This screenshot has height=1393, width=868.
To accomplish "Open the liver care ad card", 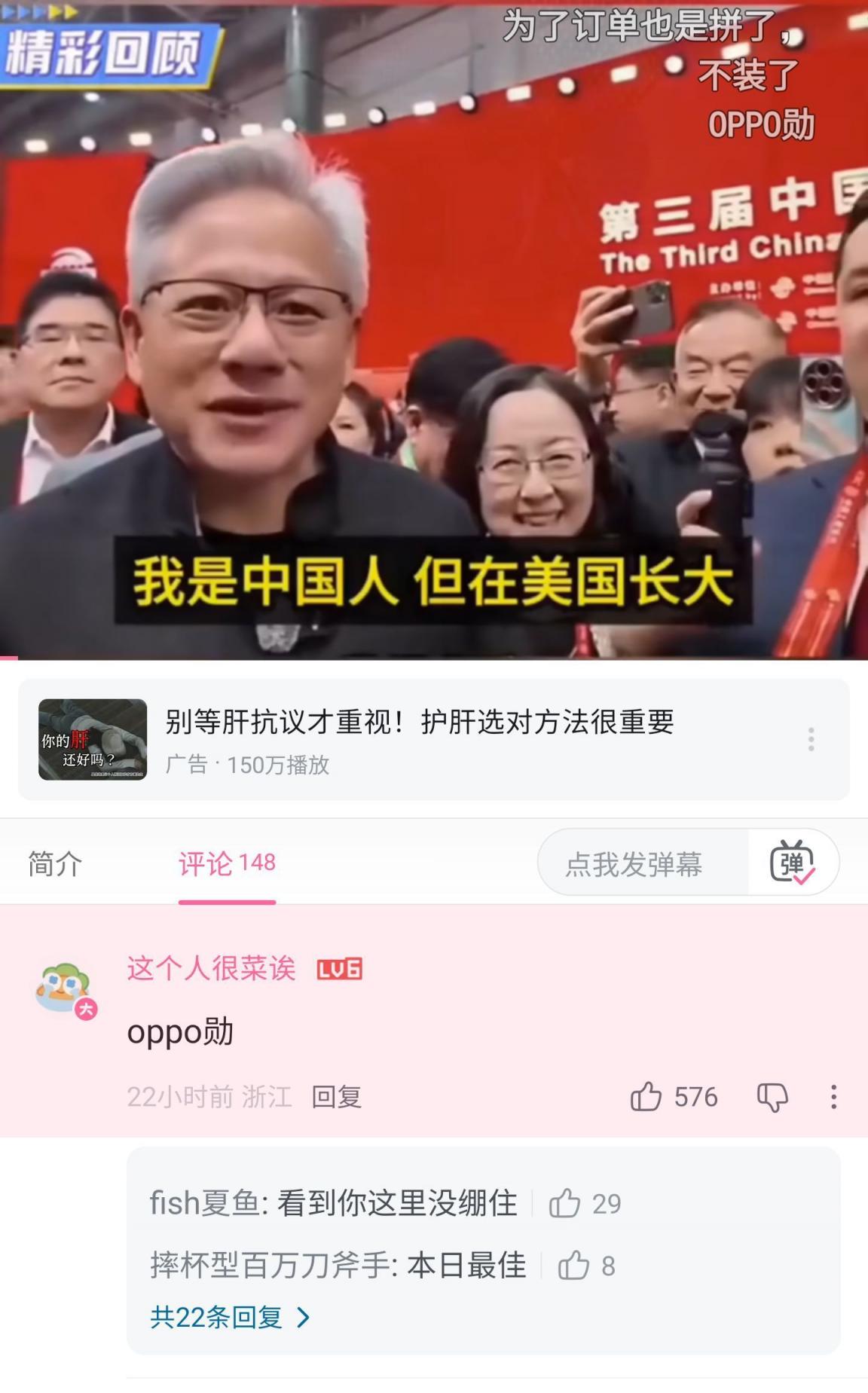I will coord(433,740).
